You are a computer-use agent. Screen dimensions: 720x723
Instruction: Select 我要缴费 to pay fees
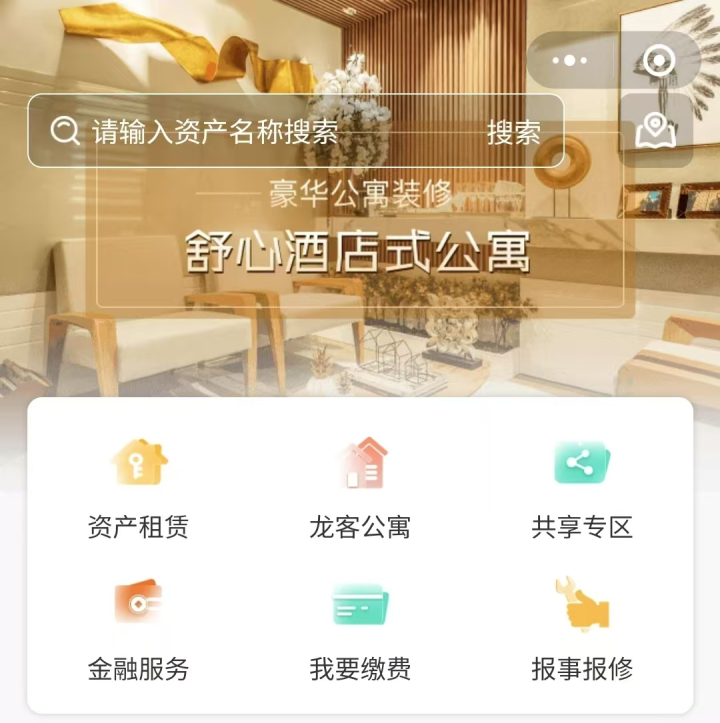click(360, 630)
